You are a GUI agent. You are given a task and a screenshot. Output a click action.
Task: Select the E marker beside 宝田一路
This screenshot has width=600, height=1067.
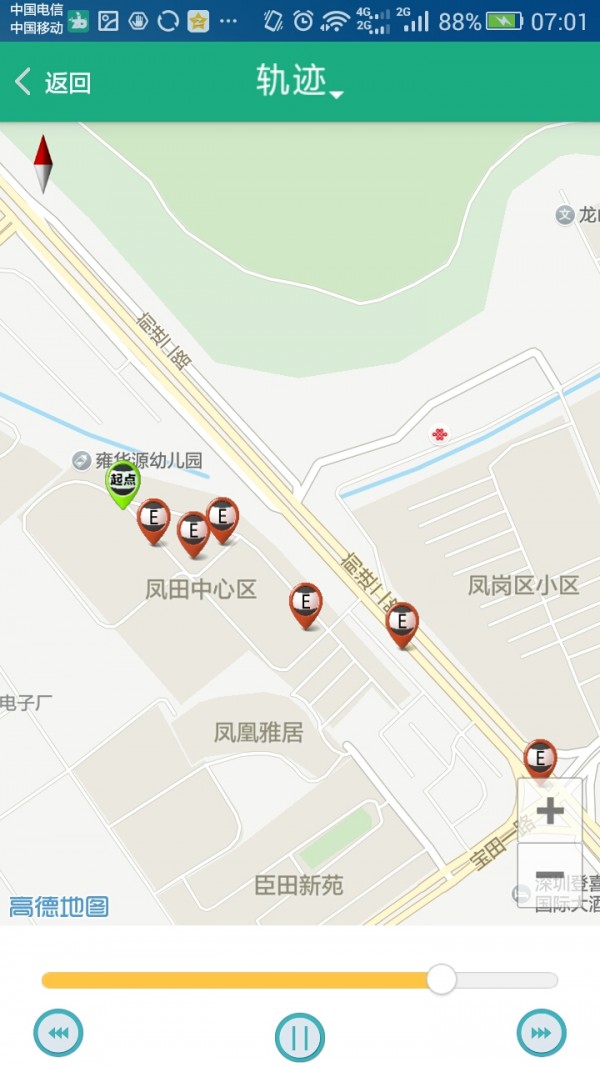(540, 760)
